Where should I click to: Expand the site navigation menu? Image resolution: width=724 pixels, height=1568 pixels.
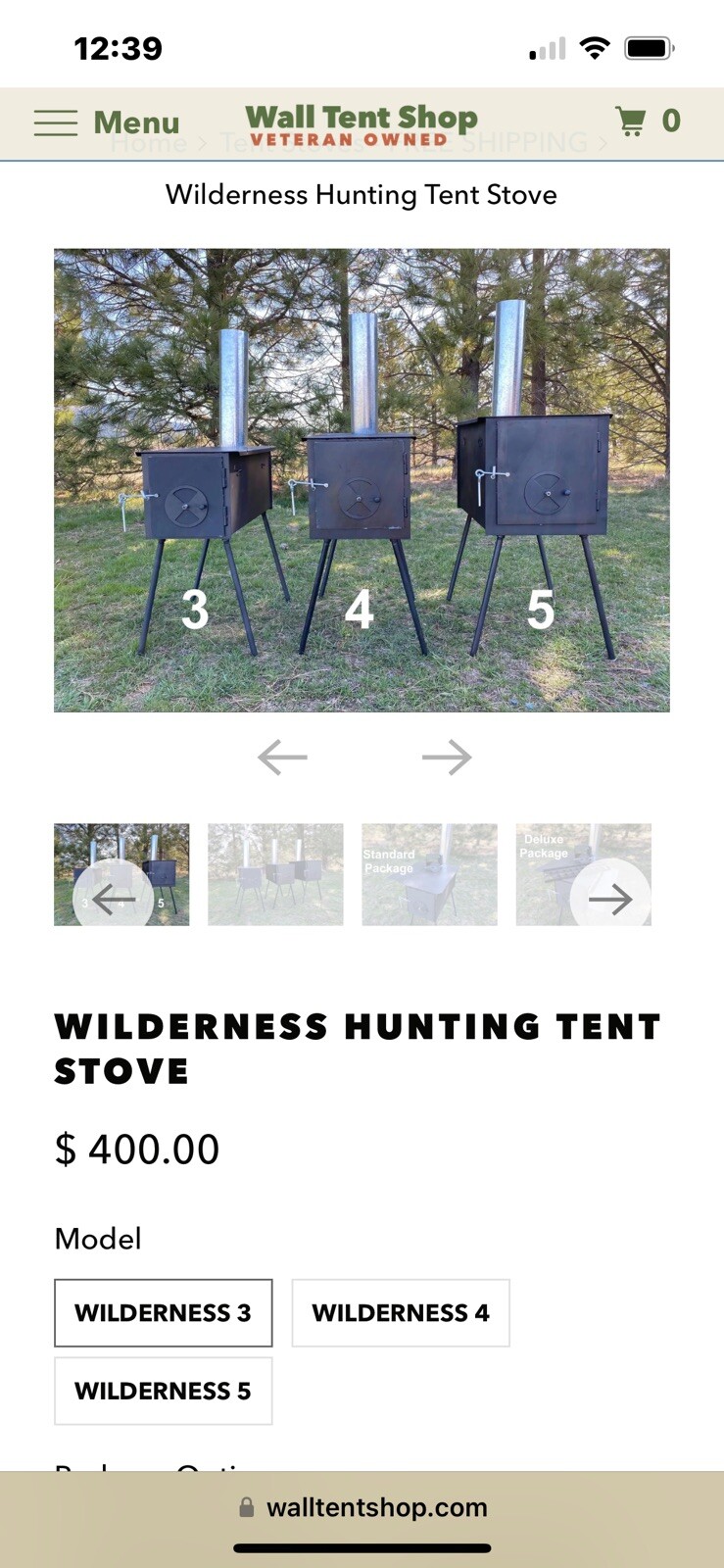108,122
